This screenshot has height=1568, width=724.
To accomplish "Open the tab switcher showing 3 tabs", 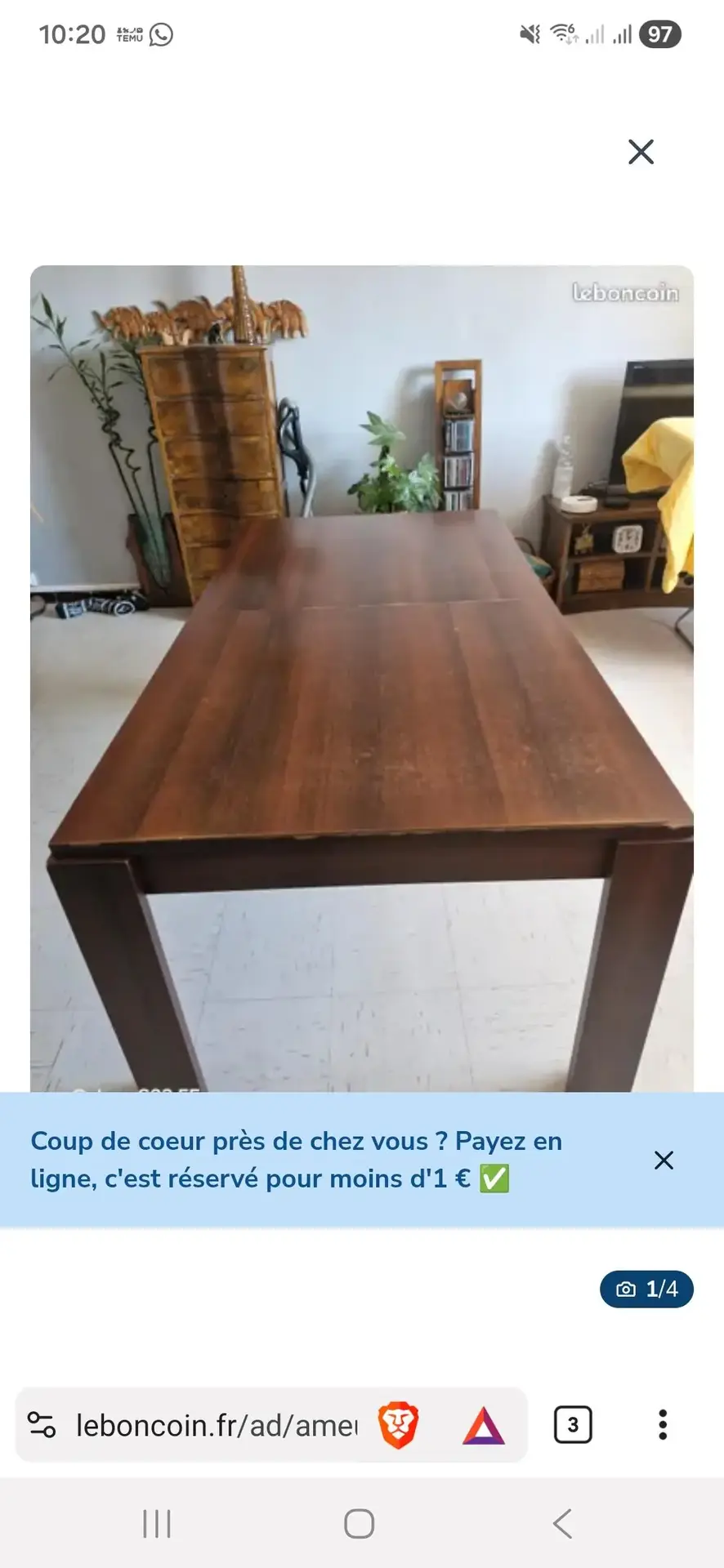I will (x=573, y=1425).
